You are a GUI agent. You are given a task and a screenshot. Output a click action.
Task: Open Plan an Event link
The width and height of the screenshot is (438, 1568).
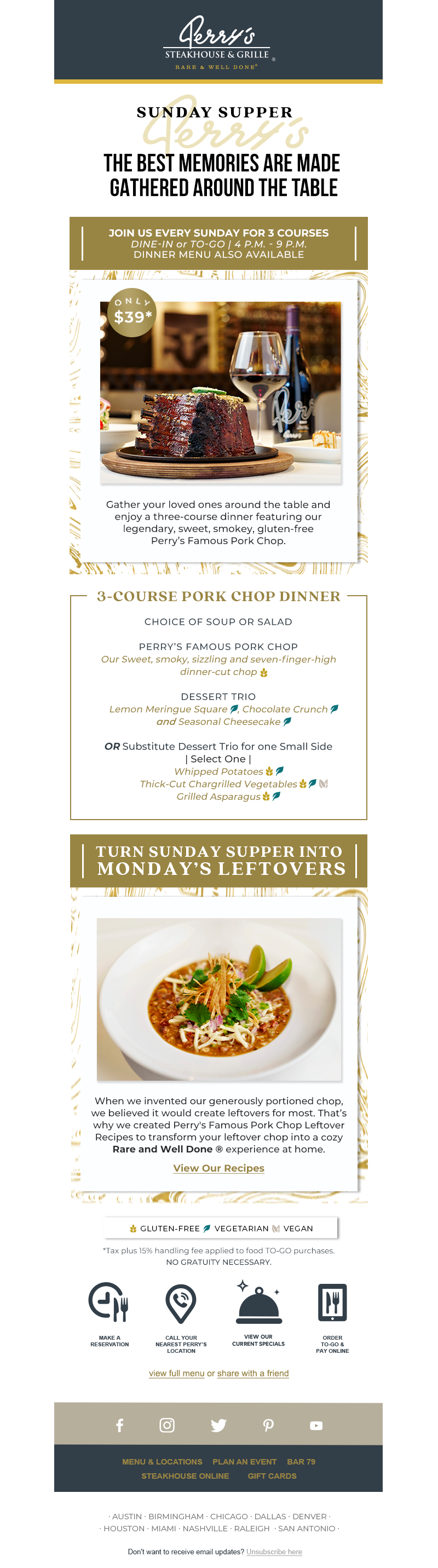tap(245, 1461)
